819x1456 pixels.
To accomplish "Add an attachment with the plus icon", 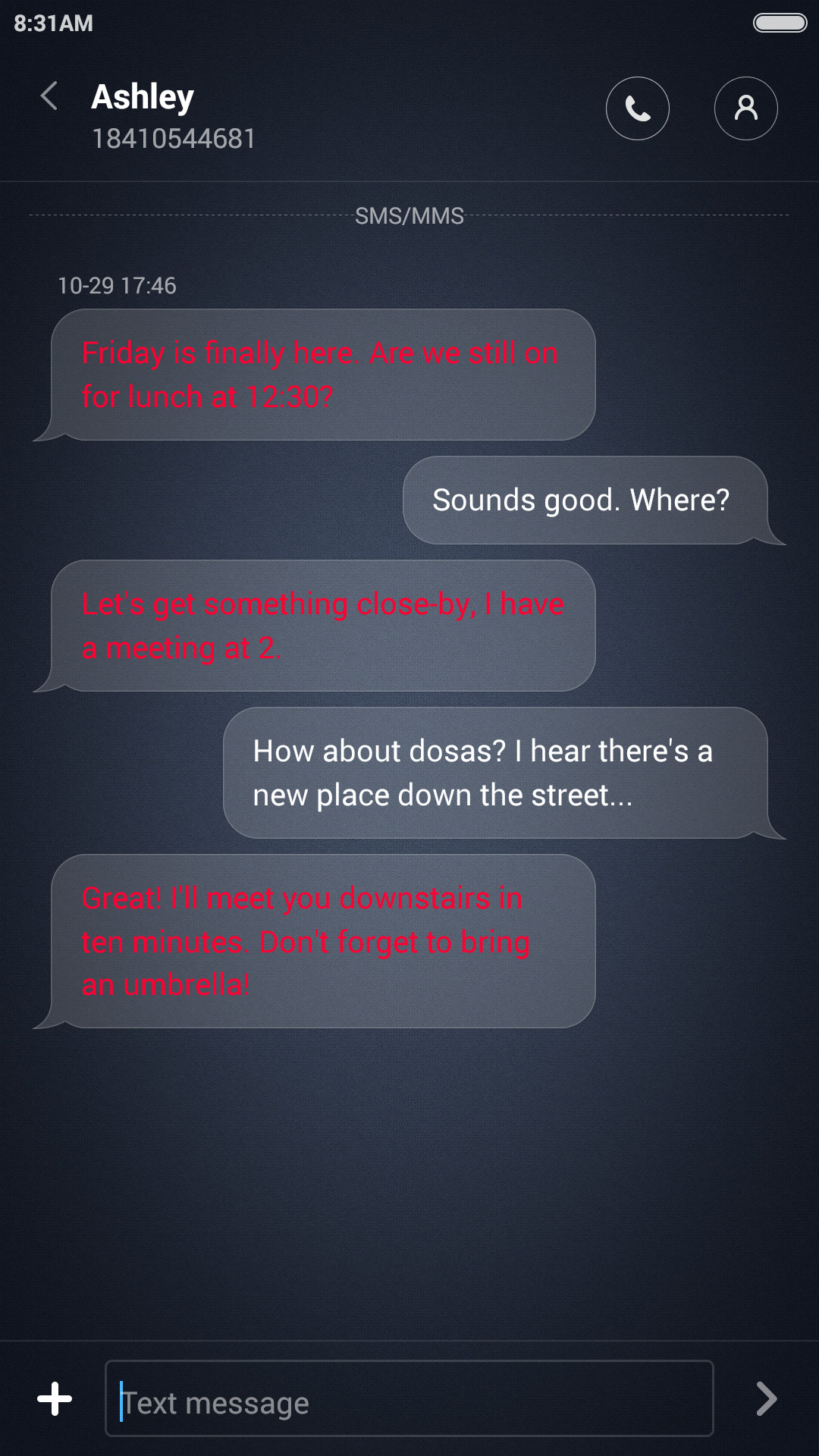I will (55, 1398).
